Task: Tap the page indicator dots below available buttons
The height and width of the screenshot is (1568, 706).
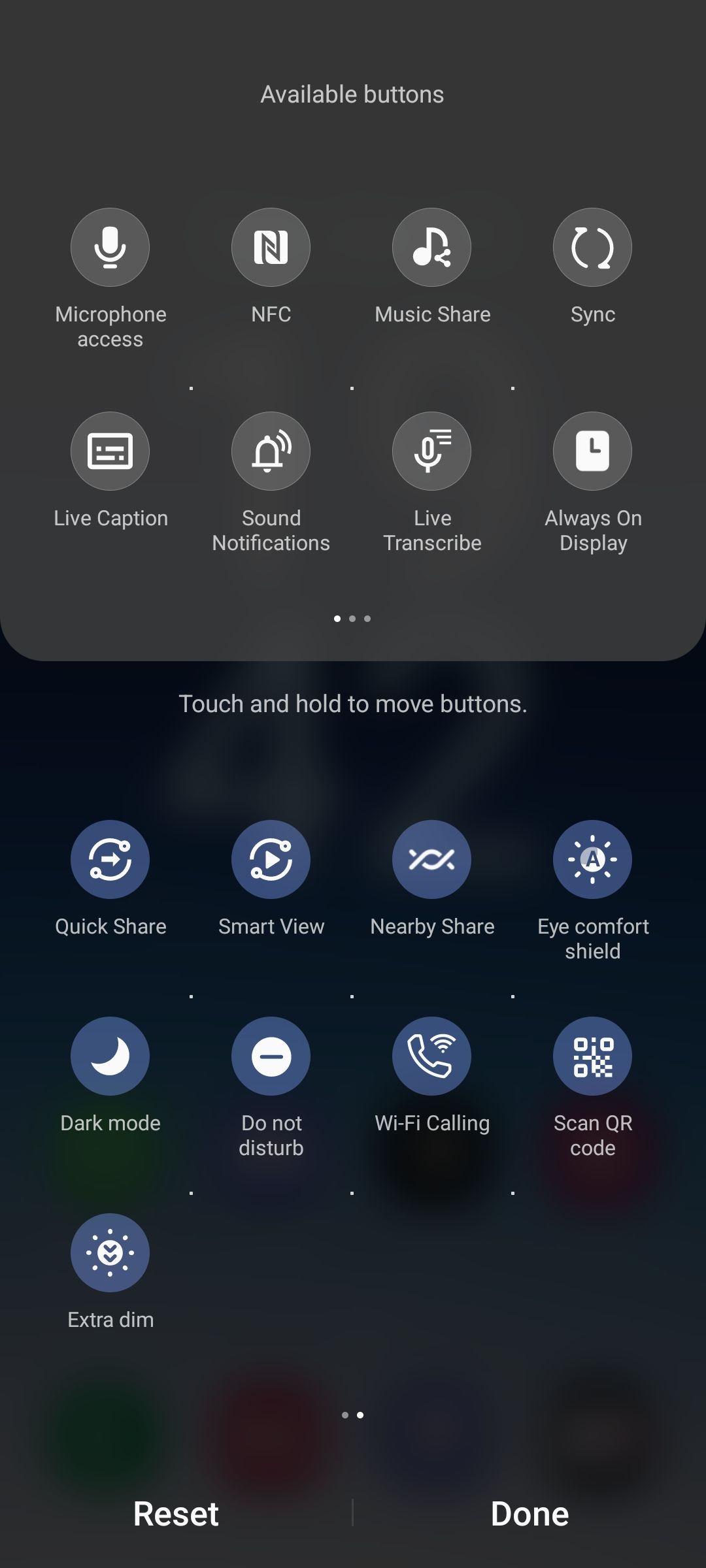Action: tap(353, 618)
